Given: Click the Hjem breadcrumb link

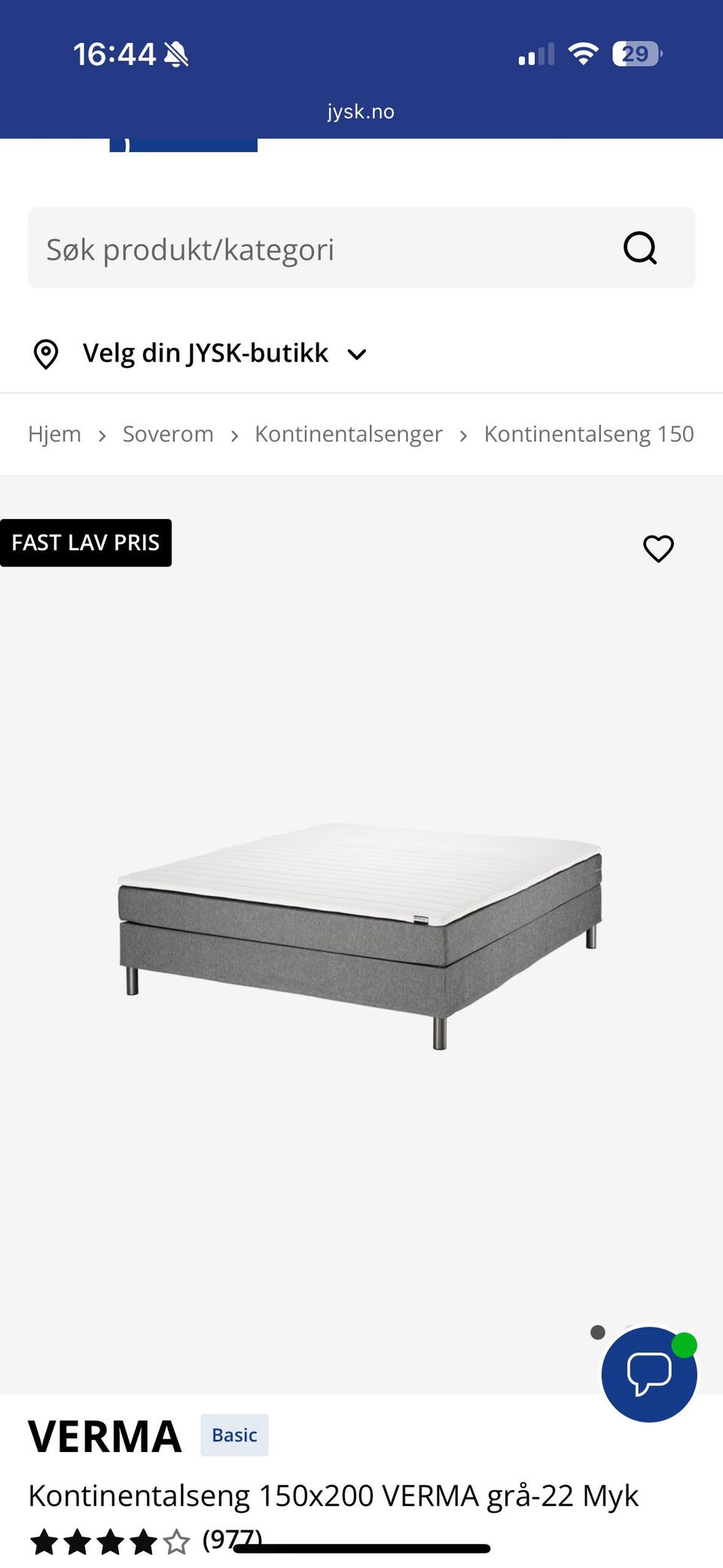Looking at the screenshot, I should [54, 433].
